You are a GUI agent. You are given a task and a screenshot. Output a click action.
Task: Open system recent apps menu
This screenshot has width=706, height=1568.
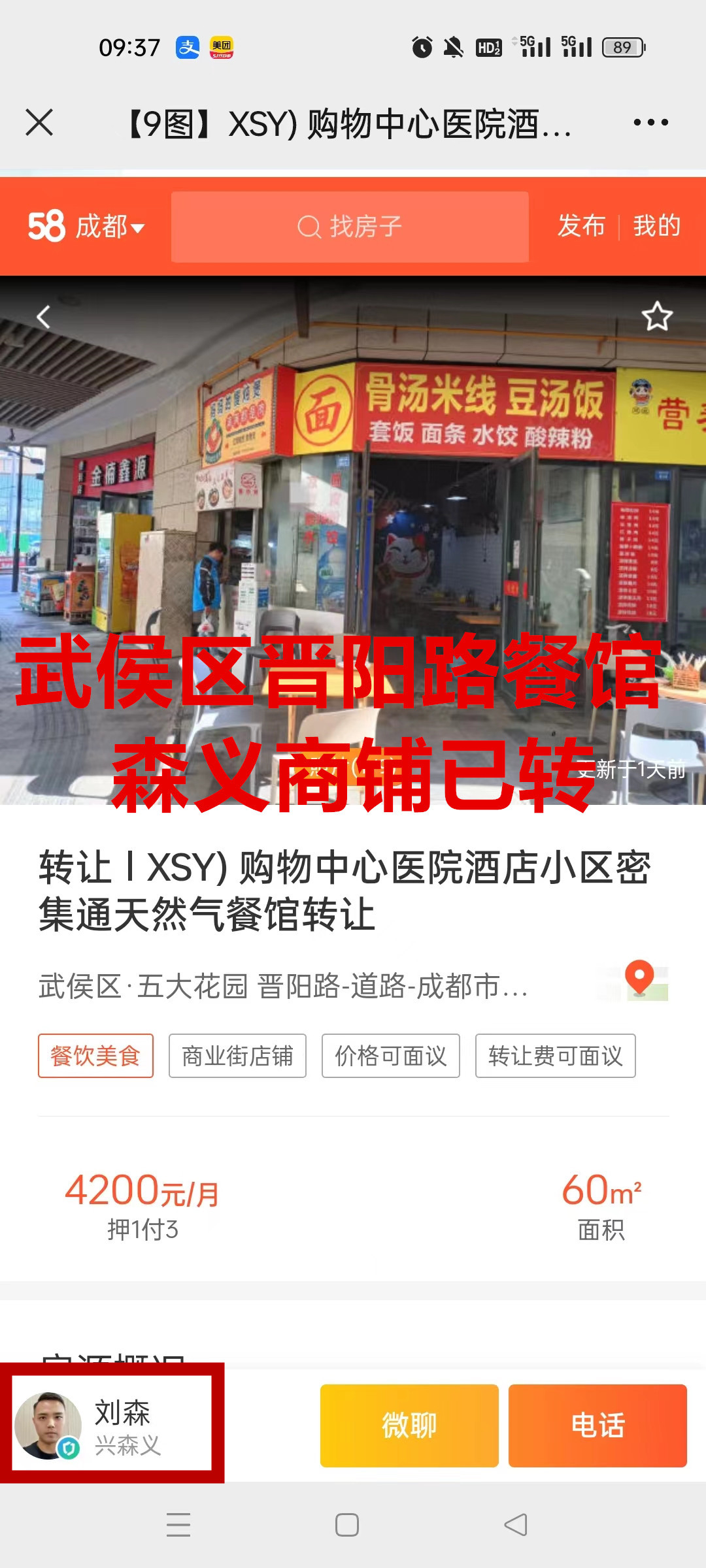point(178,1525)
